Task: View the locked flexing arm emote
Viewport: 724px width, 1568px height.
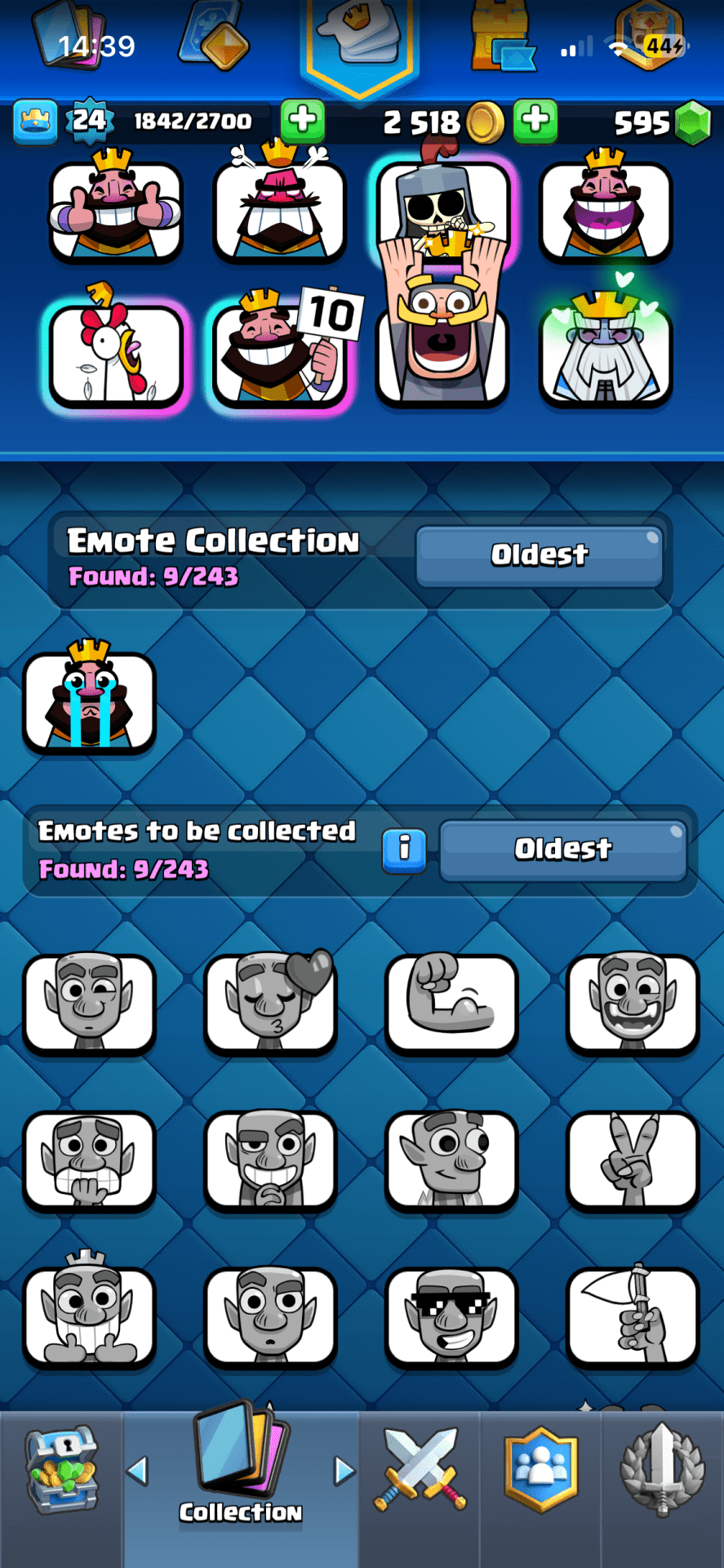Action: point(451,1003)
